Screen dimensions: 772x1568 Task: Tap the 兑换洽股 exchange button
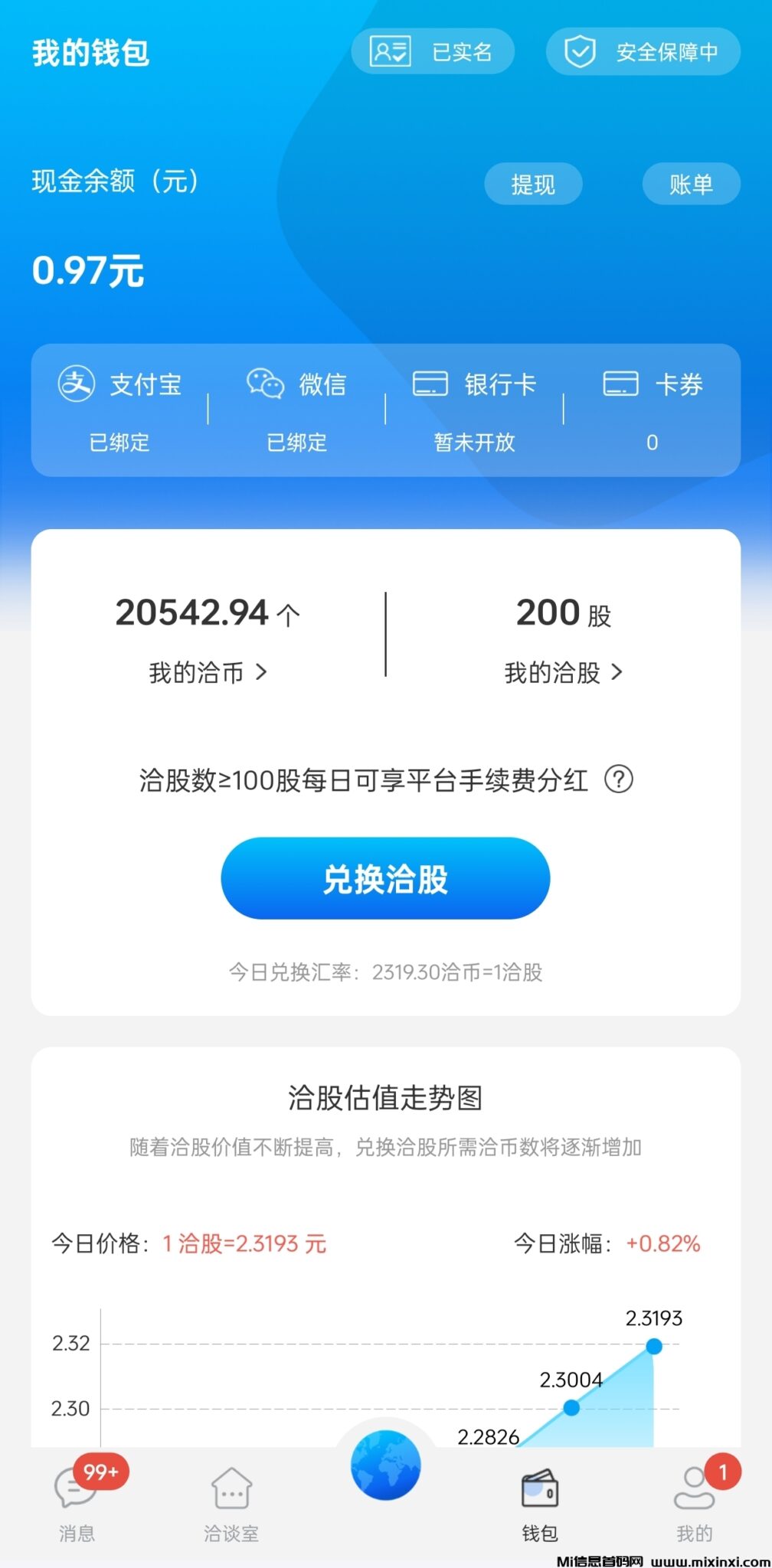(x=385, y=878)
